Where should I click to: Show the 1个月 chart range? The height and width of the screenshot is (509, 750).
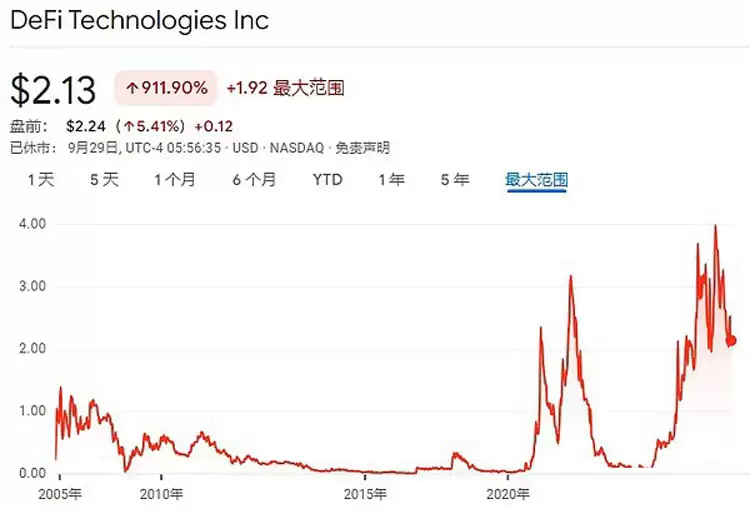pos(175,180)
